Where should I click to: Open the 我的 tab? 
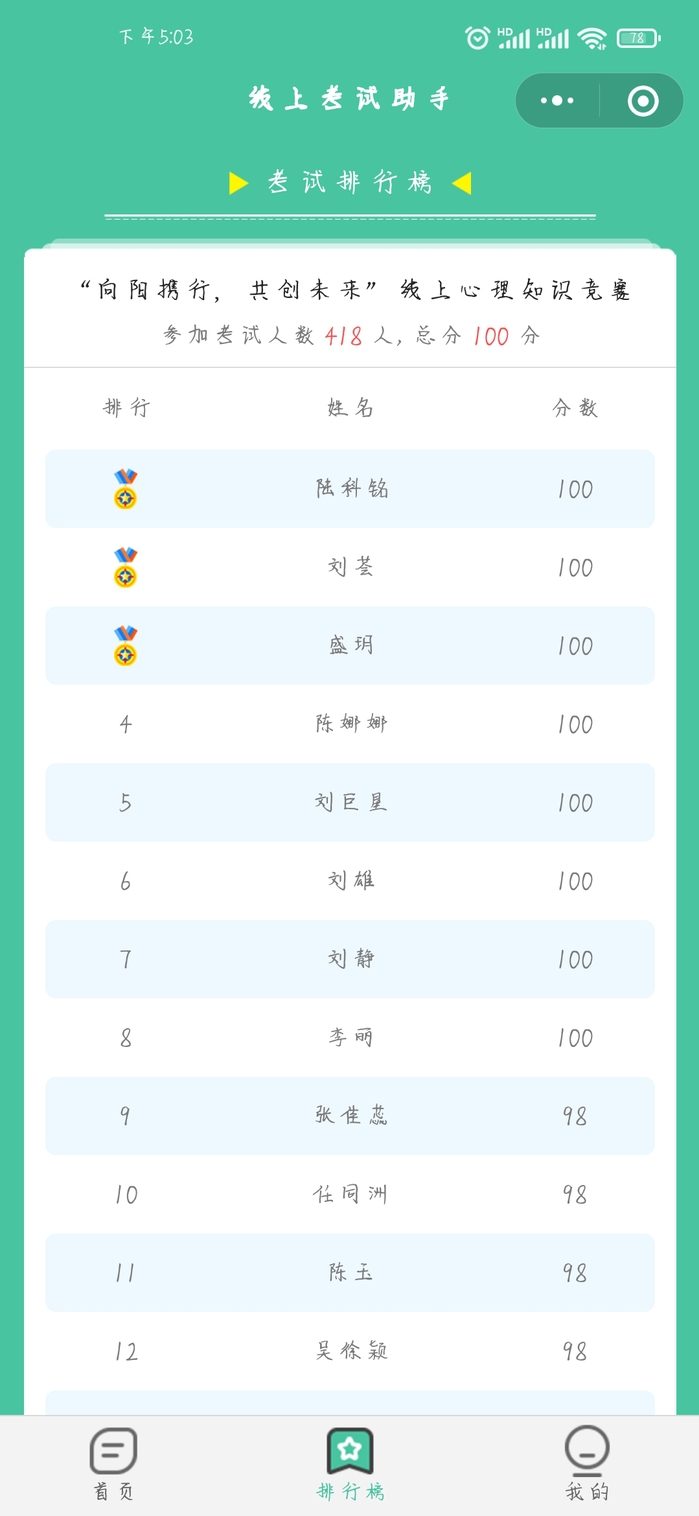[x=587, y=1464]
